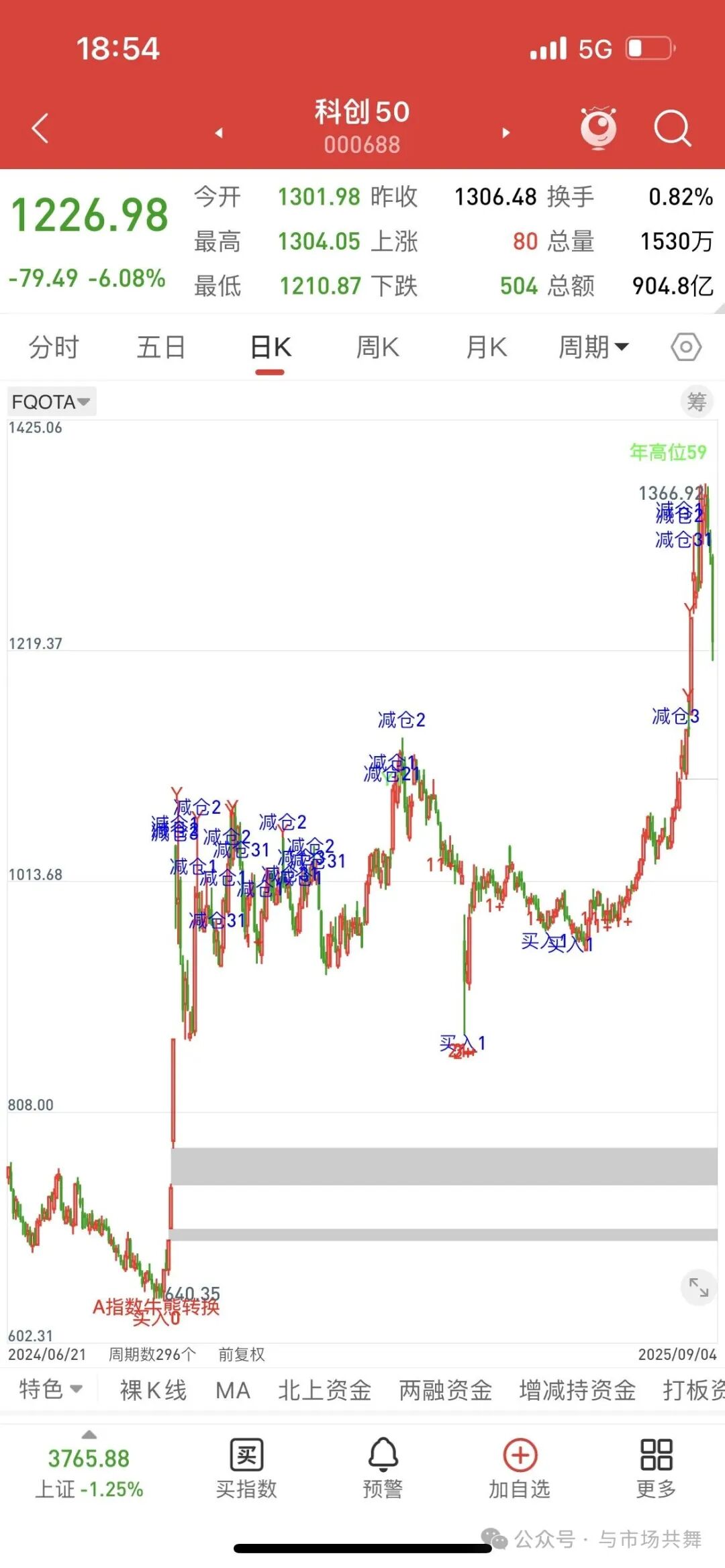This screenshot has height=1568, width=725.
Task: Select the 五日 chart tab
Action: pyautogui.click(x=161, y=348)
